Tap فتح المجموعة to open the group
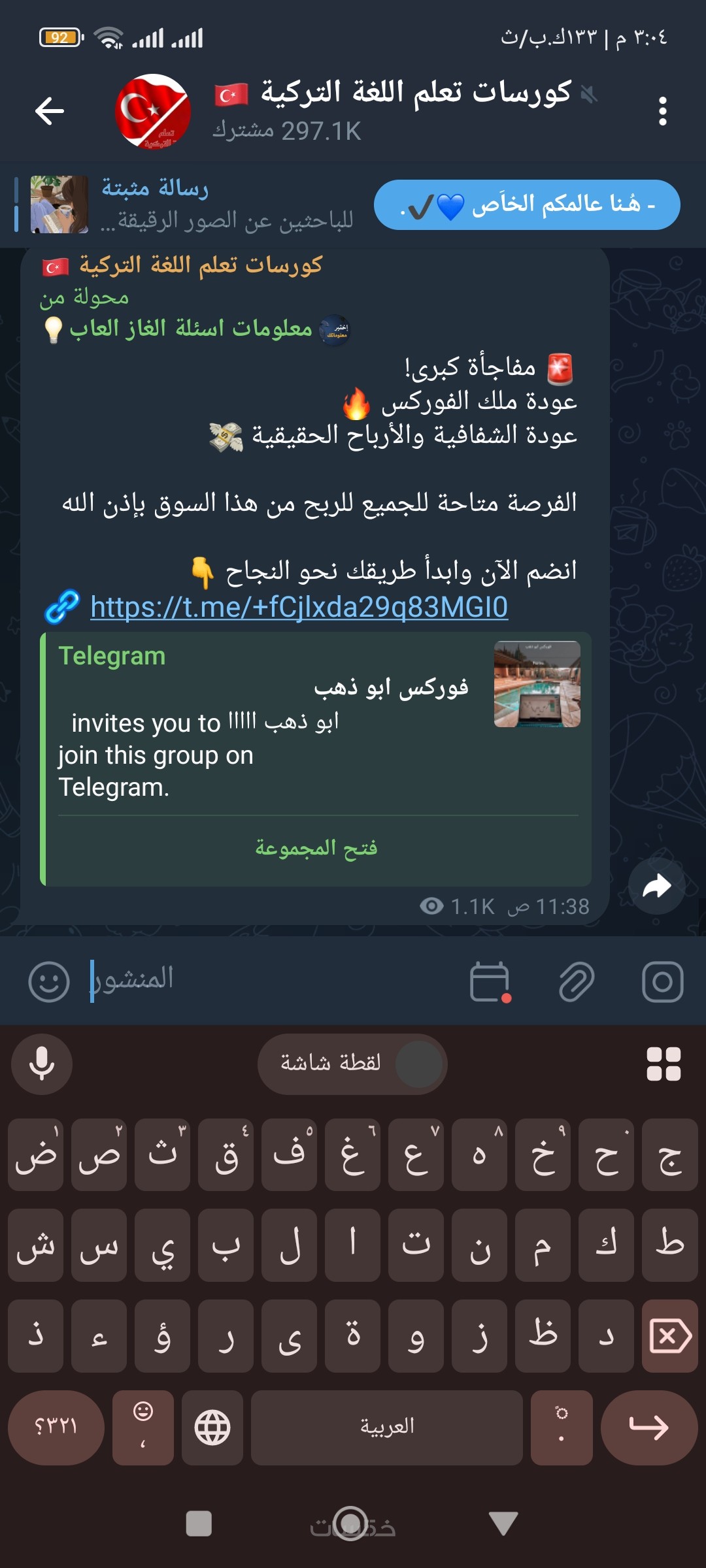This screenshot has width=706, height=1568. [x=316, y=847]
